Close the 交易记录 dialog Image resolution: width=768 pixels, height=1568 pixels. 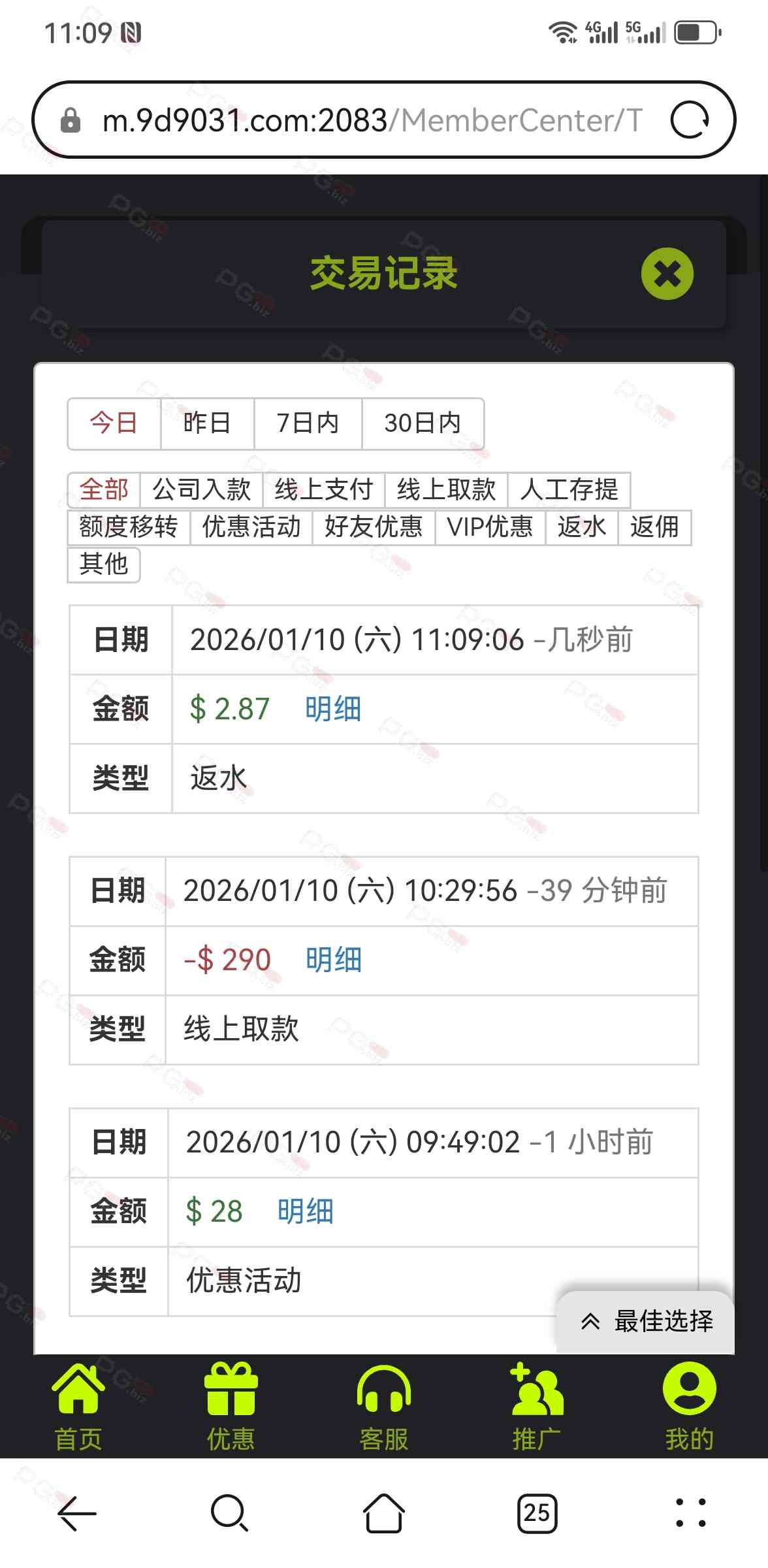[667, 274]
